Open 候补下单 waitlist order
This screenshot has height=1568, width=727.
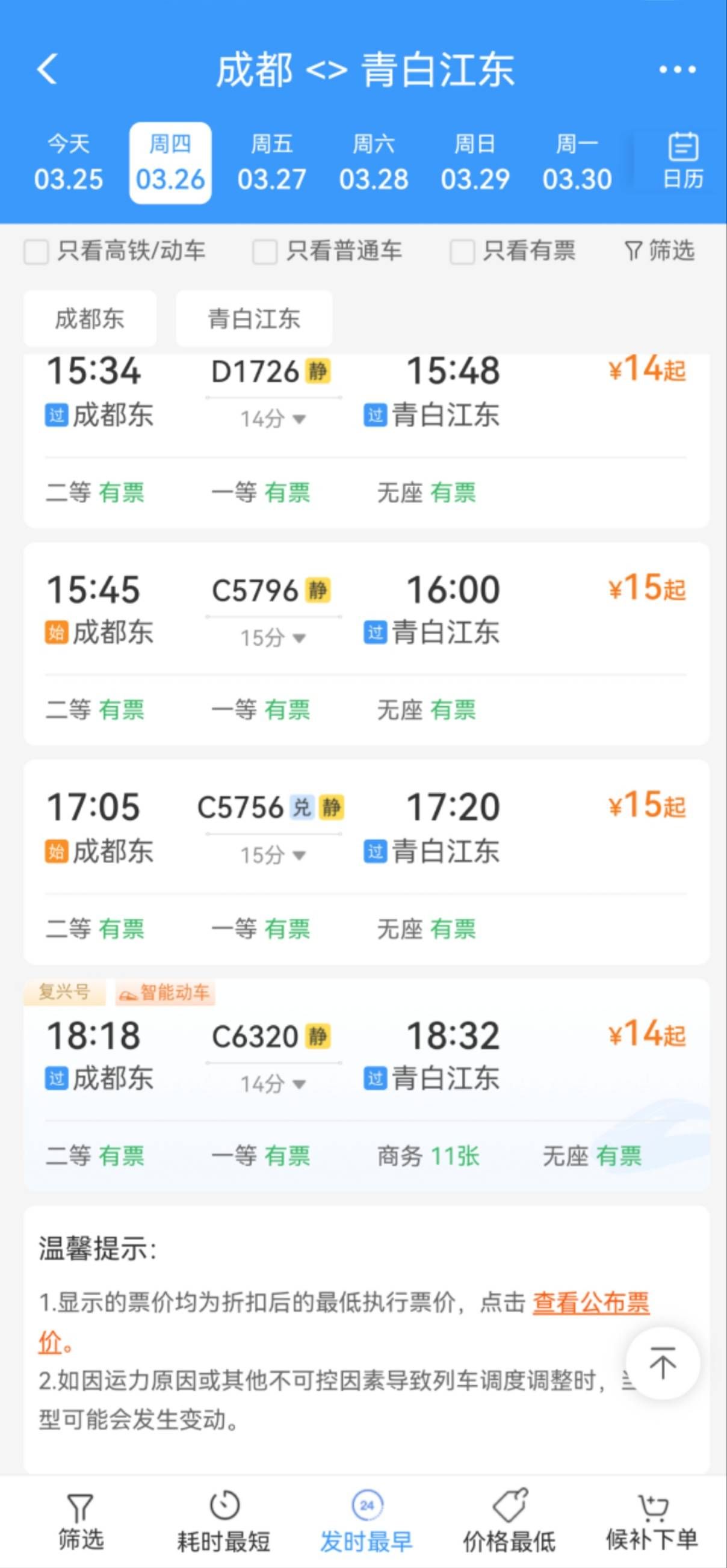pos(652,1522)
